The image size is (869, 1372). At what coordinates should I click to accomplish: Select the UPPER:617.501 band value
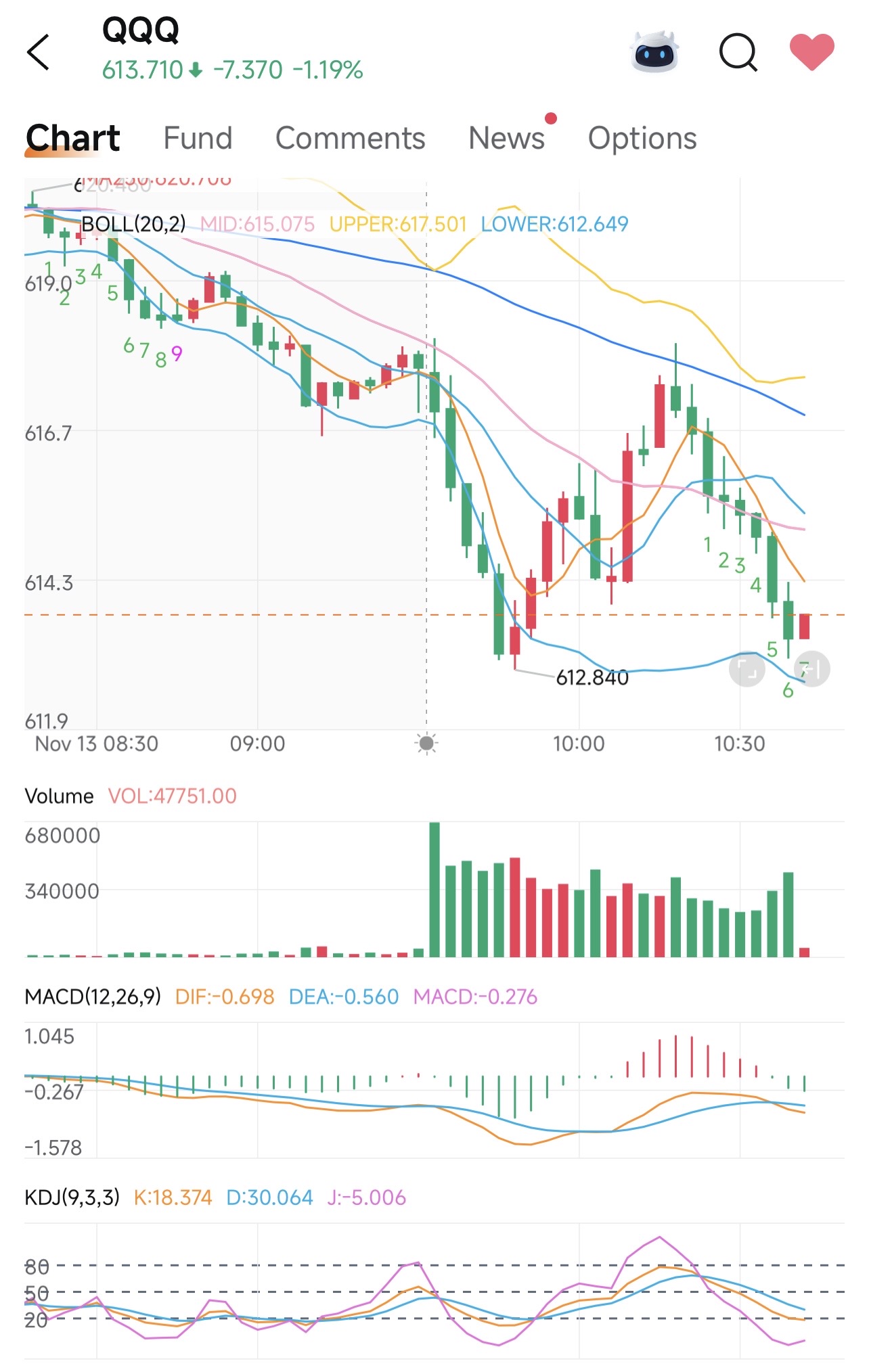[x=398, y=225]
